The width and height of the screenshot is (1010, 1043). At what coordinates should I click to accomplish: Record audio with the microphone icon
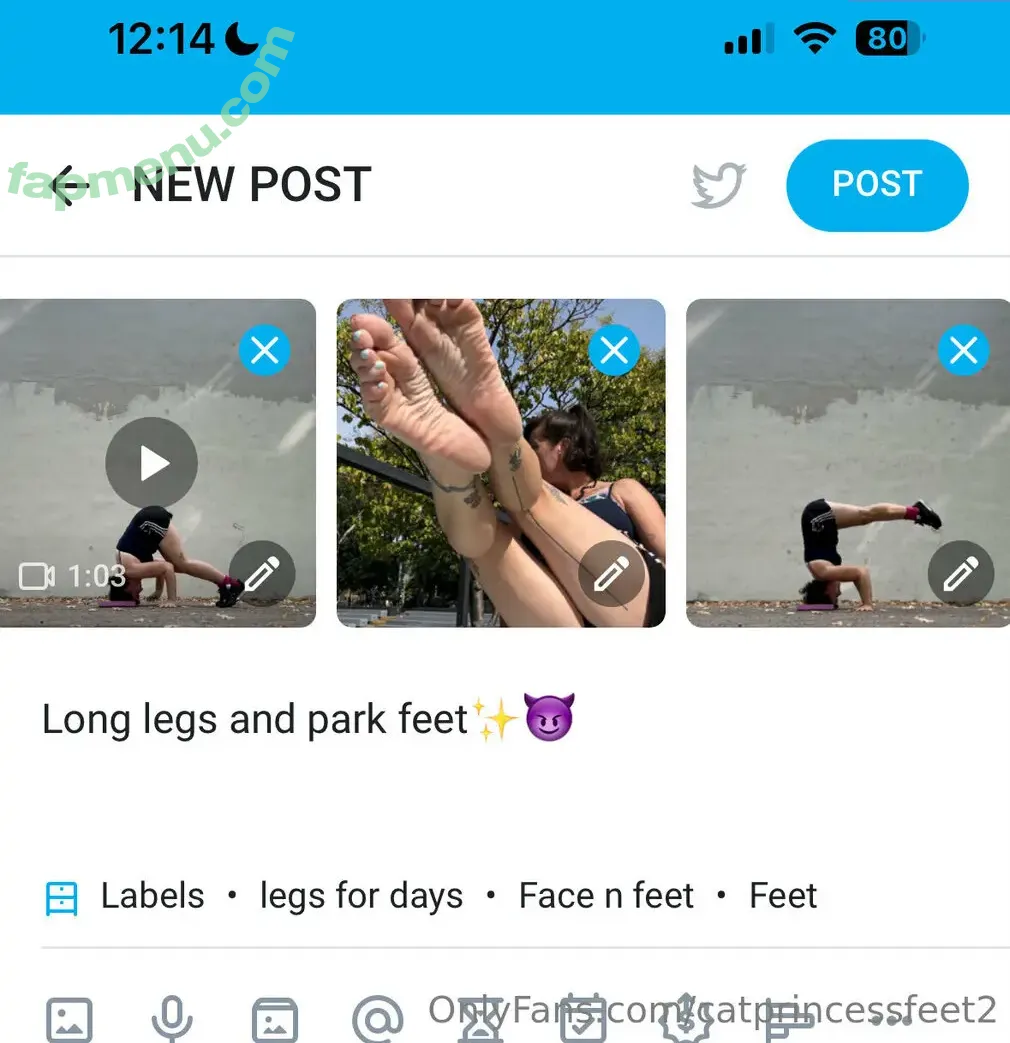coord(172,1018)
